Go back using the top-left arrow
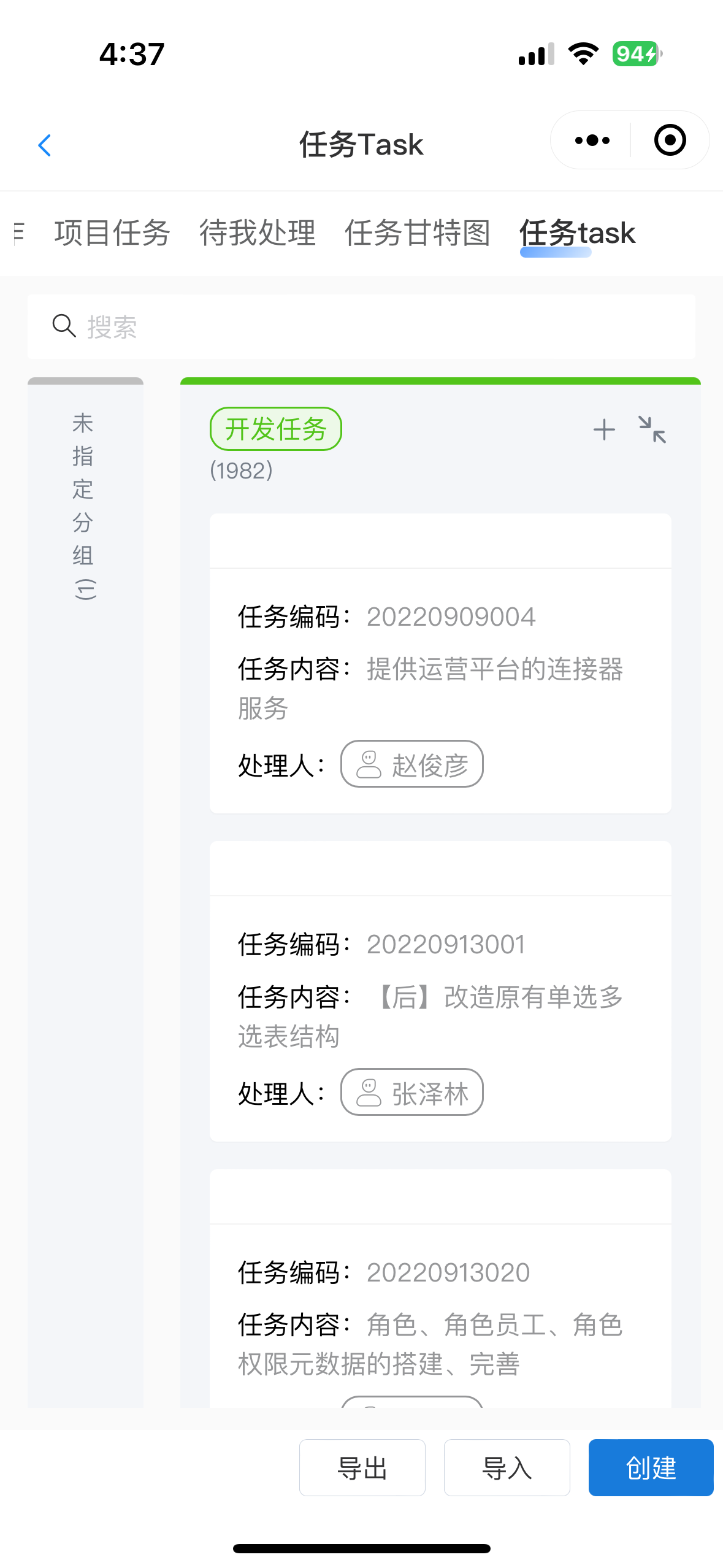723x1568 pixels. pyautogui.click(x=44, y=145)
